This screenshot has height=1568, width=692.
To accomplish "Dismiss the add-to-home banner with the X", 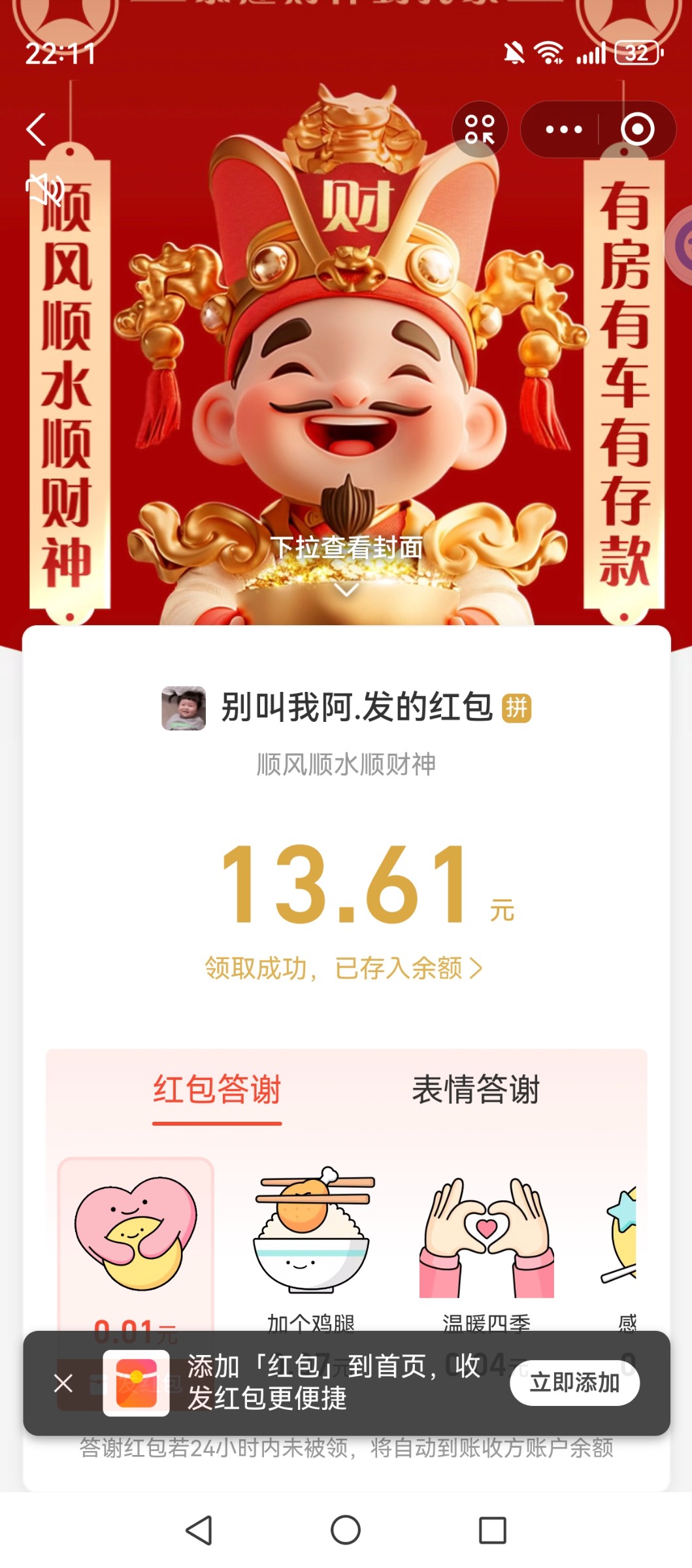I will click(x=63, y=1383).
